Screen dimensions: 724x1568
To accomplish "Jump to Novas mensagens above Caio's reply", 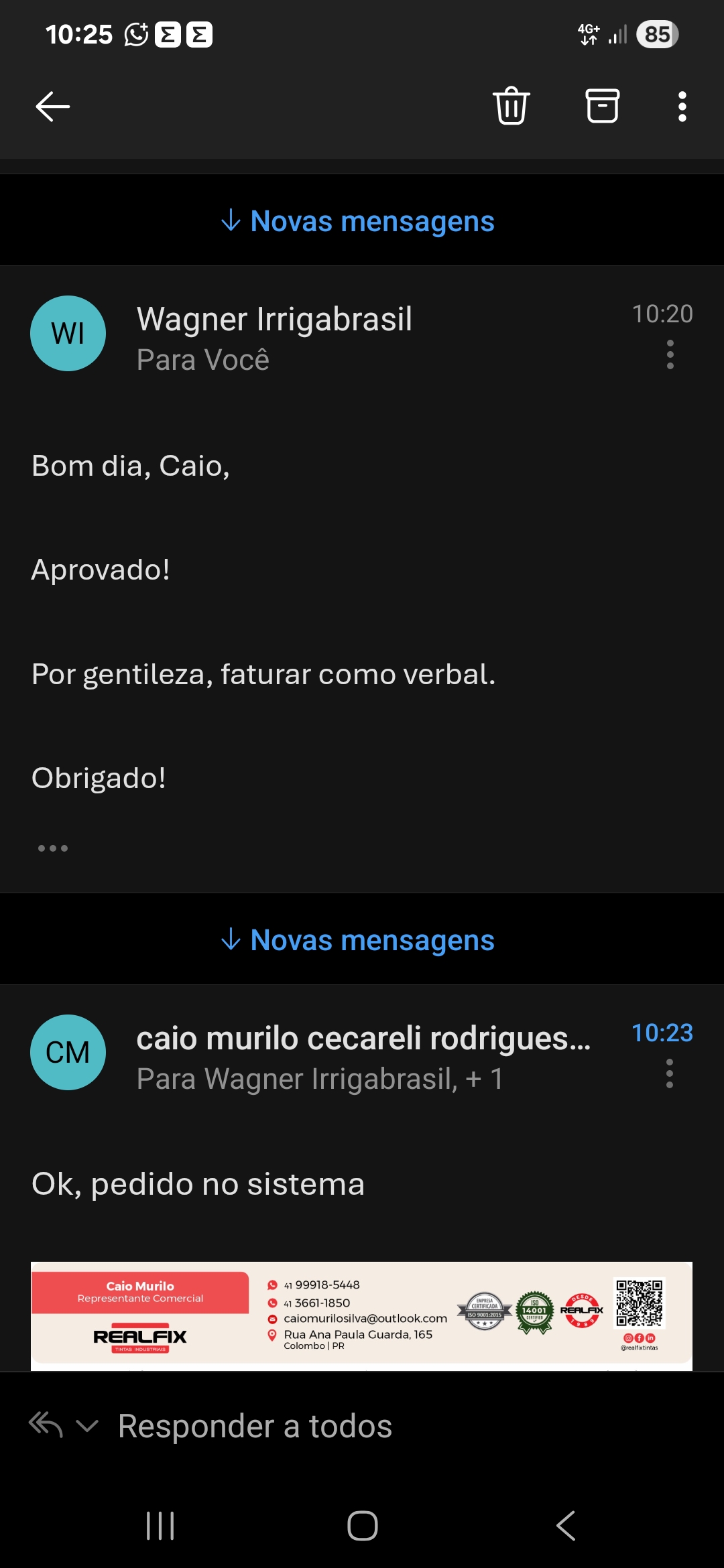I will [359, 940].
